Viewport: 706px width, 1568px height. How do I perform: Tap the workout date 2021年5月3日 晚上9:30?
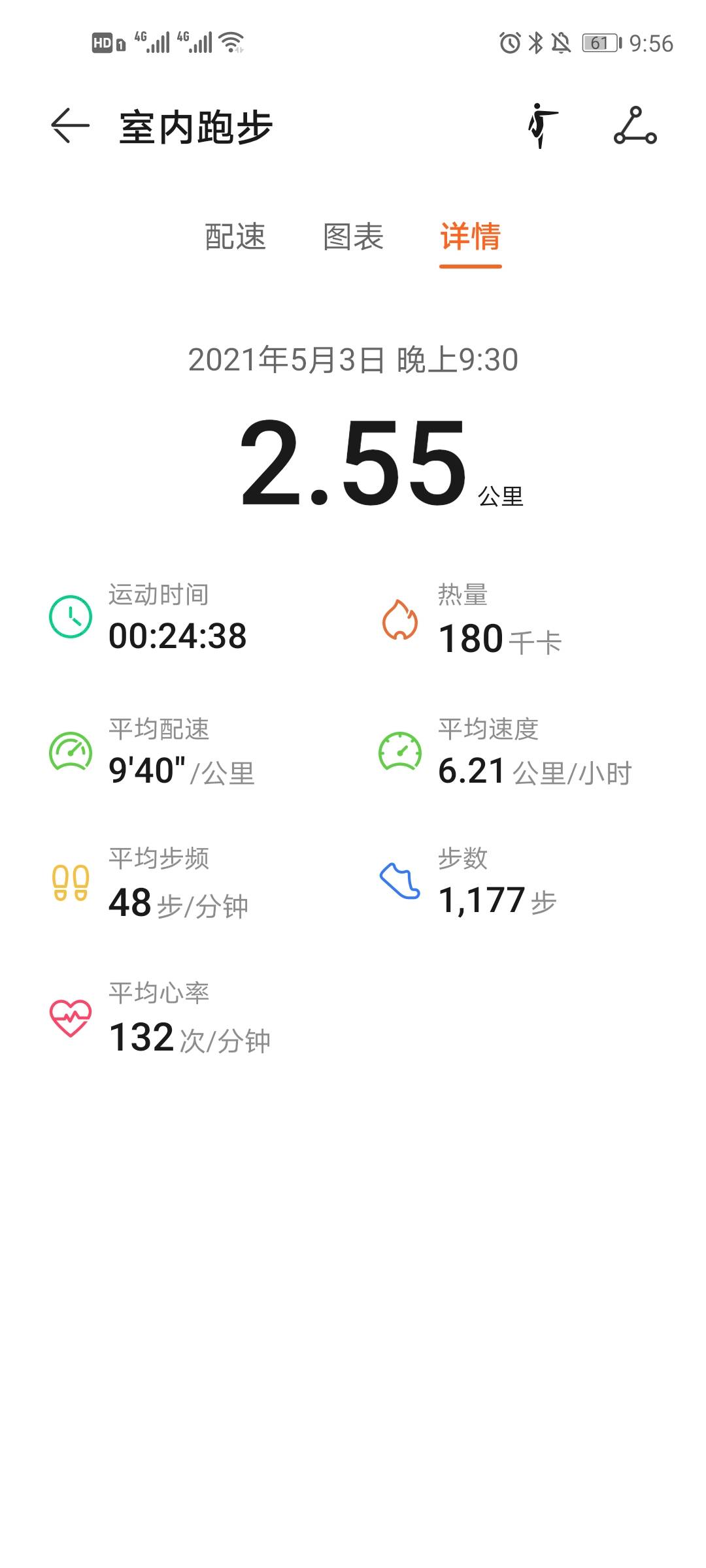(x=353, y=360)
